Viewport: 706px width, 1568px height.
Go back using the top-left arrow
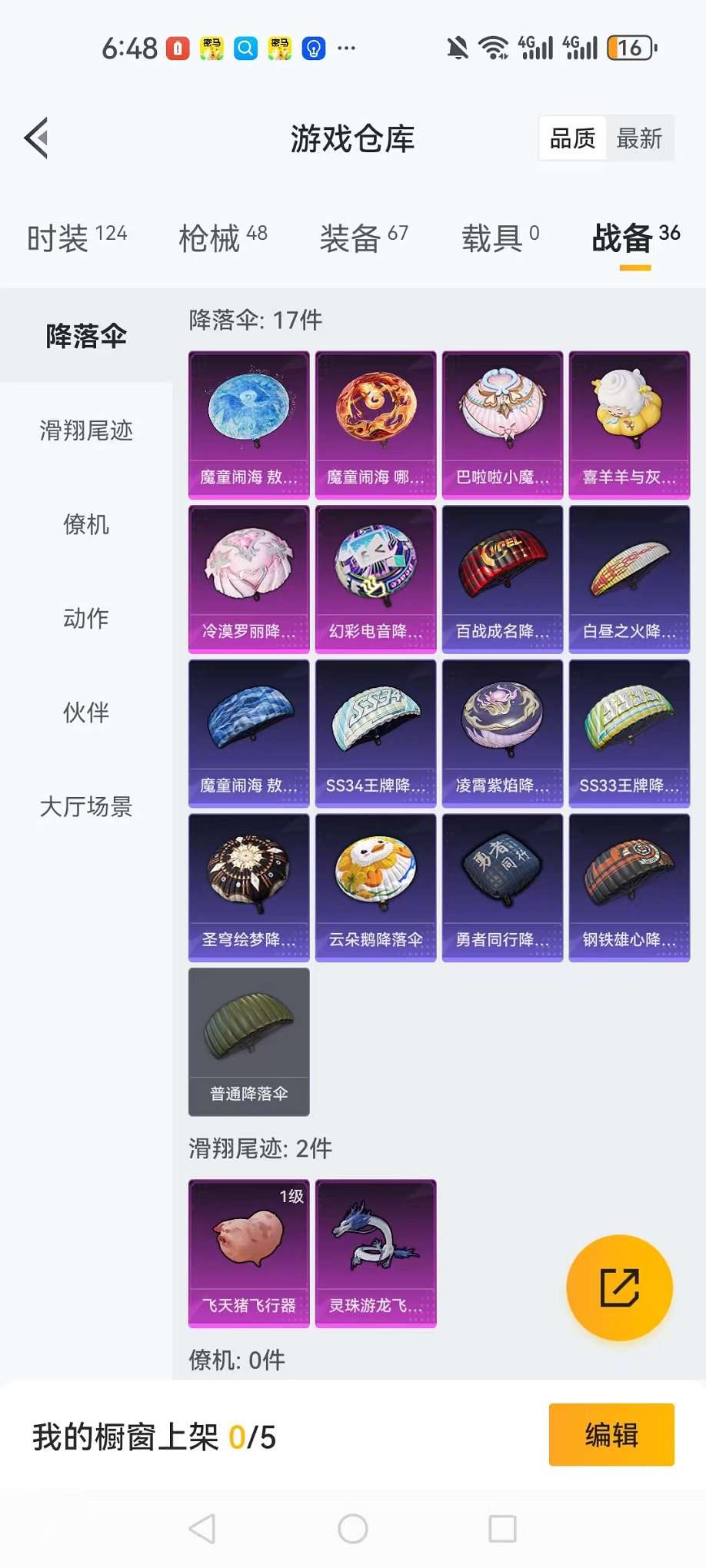tap(37, 138)
